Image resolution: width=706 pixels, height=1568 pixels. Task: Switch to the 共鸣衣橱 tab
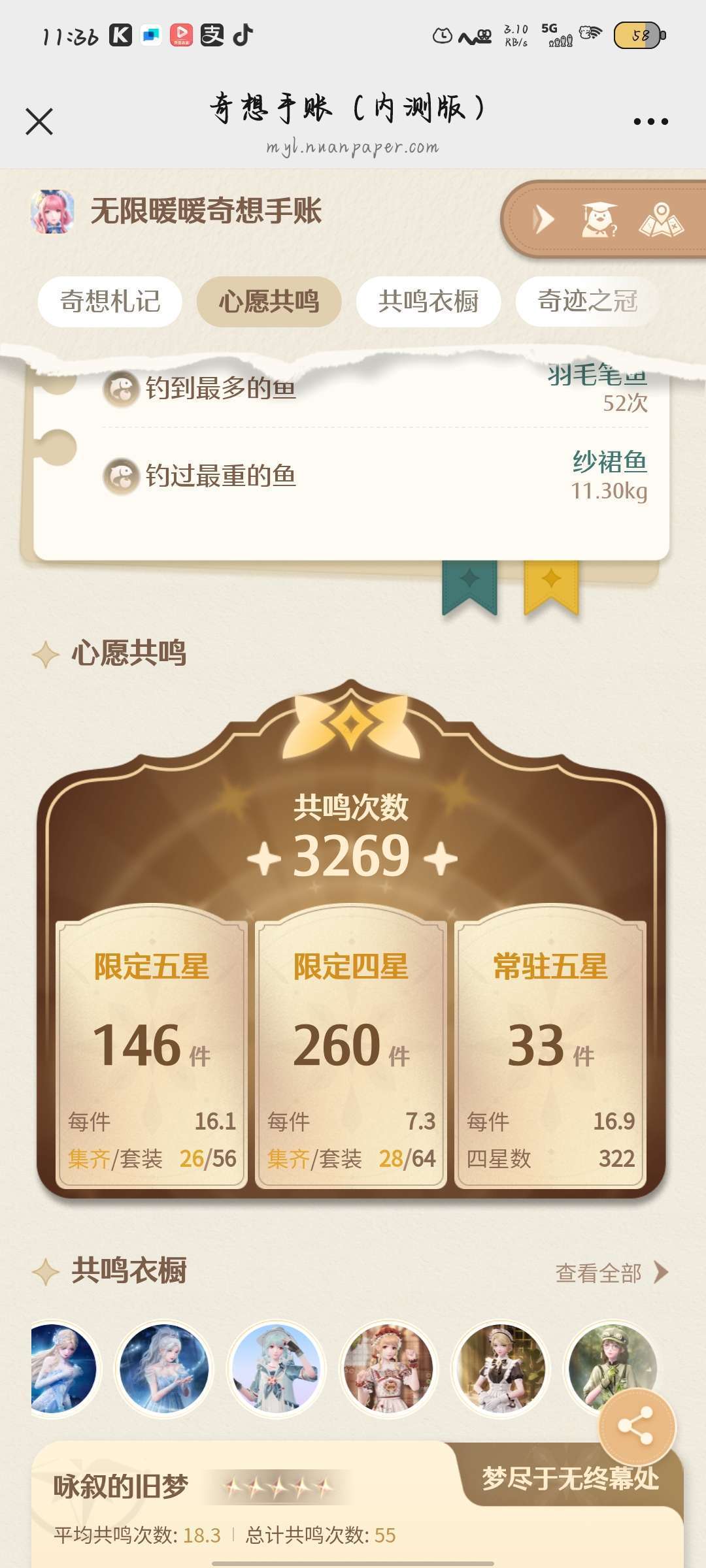[429, 302]
